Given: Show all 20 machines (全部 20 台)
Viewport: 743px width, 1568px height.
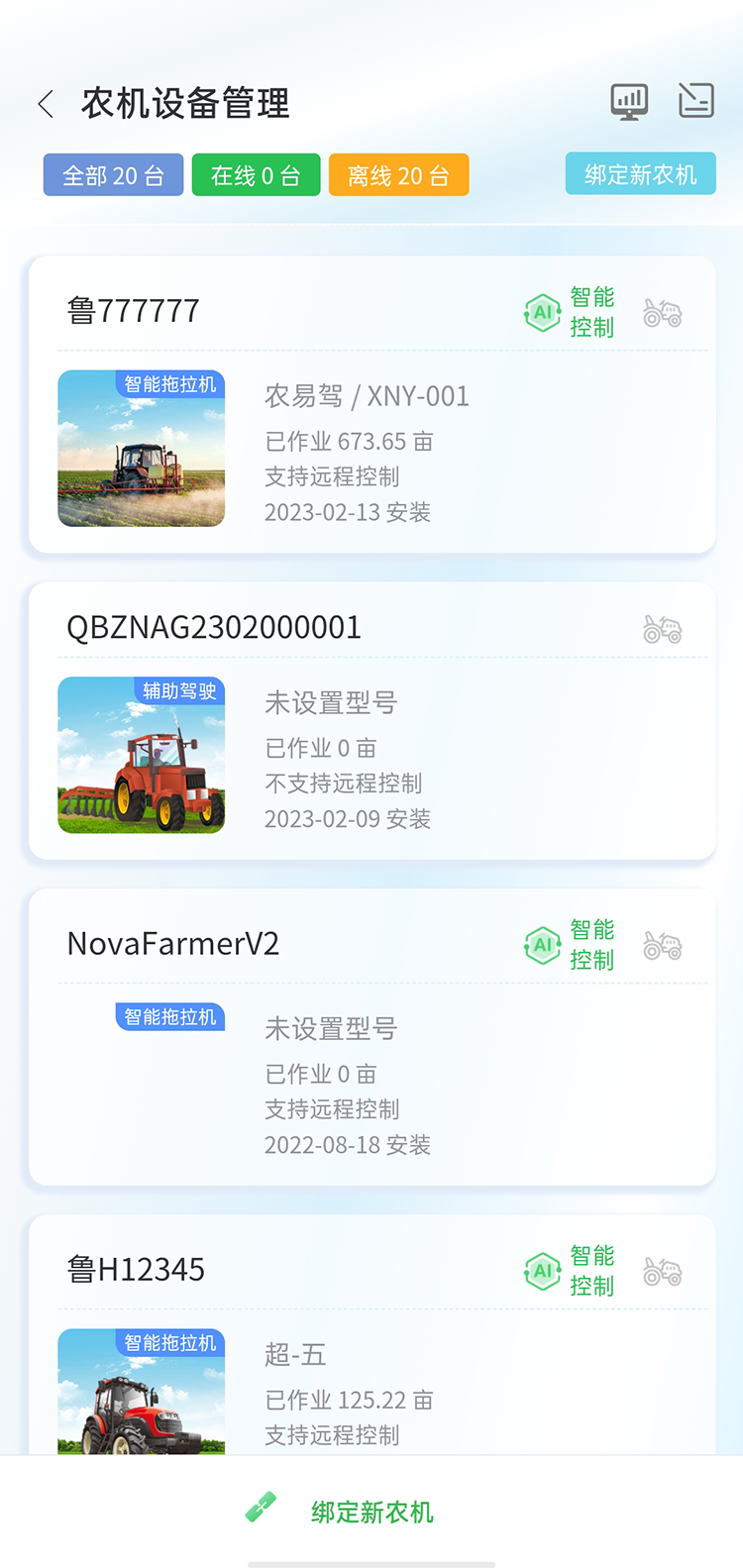Looking at the screenshot, I should click(x=113, y=175).
